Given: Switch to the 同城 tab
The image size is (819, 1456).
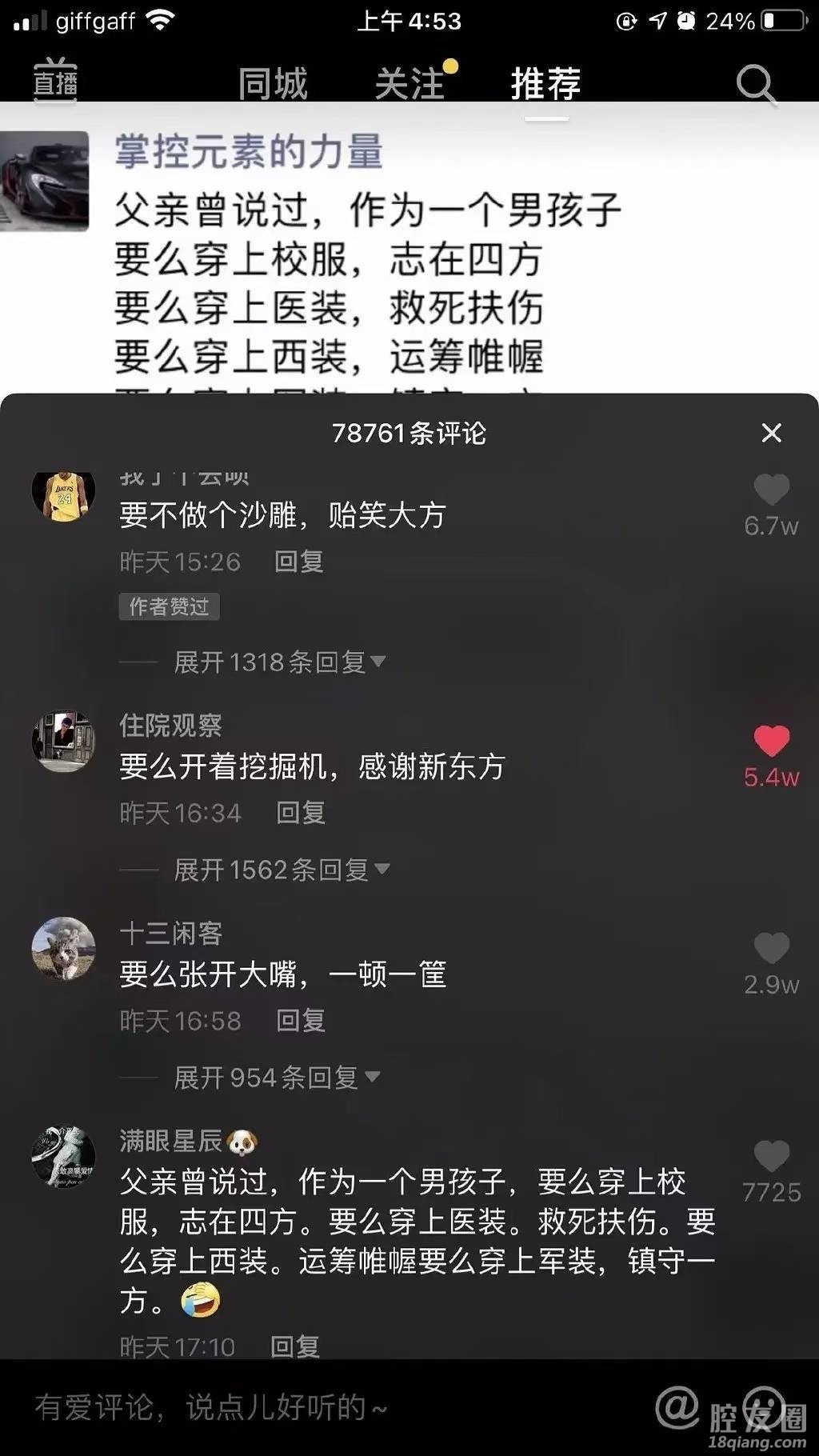Looking at the screenshot, I should [x=273, y=84].
